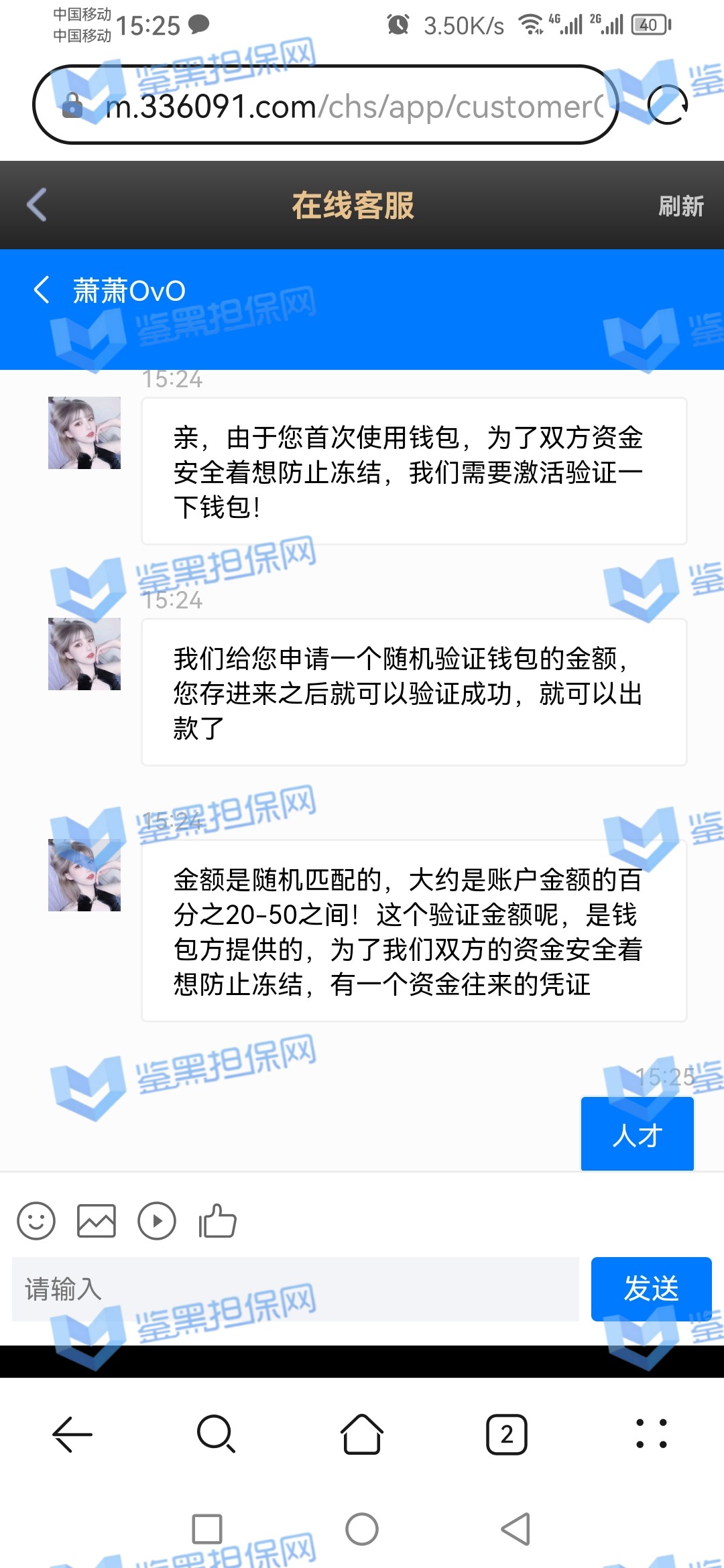Tap the thumbs-up rating icon
Viewport: 724px width, 1568px height.
217,1221
